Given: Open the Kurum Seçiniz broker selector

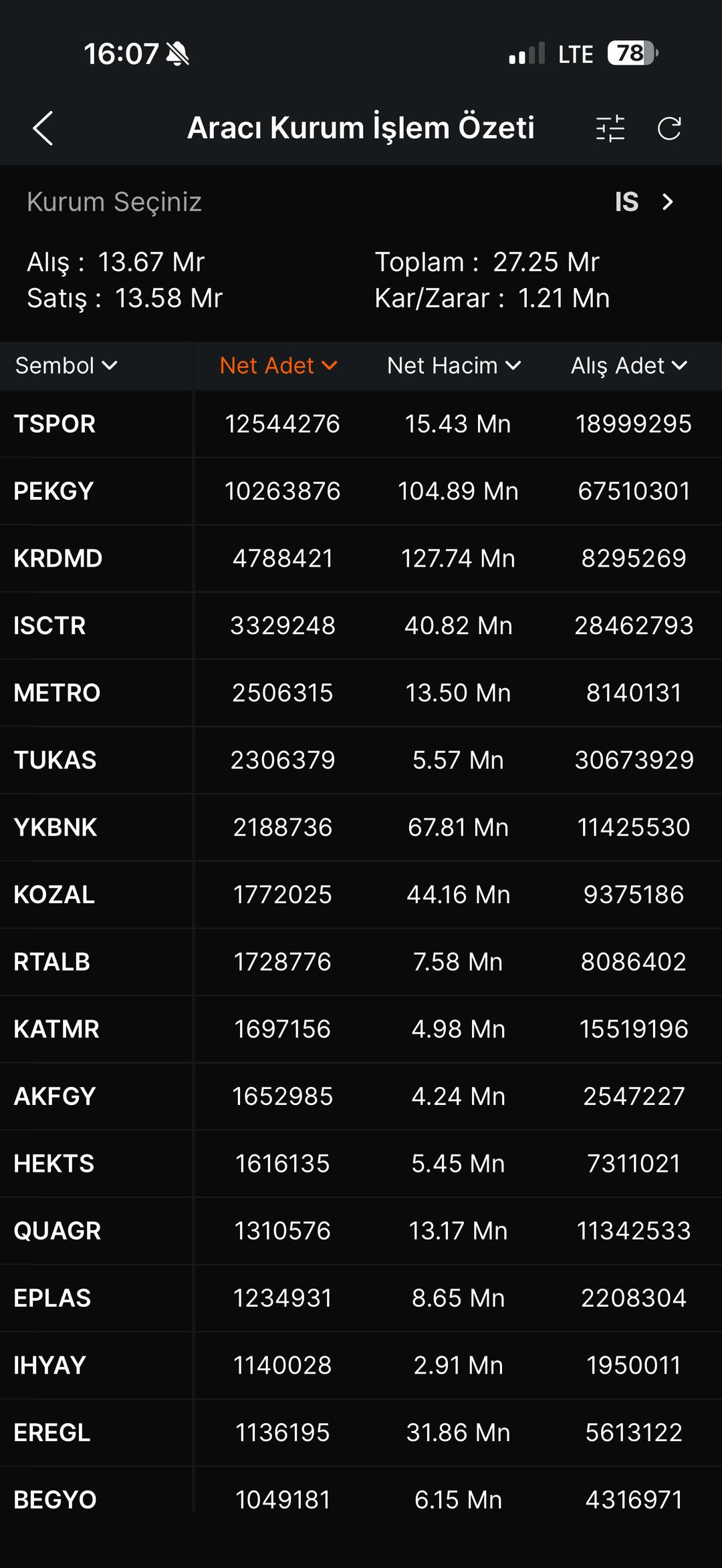Looking at the screenshot, I should (x=361, y=202).
